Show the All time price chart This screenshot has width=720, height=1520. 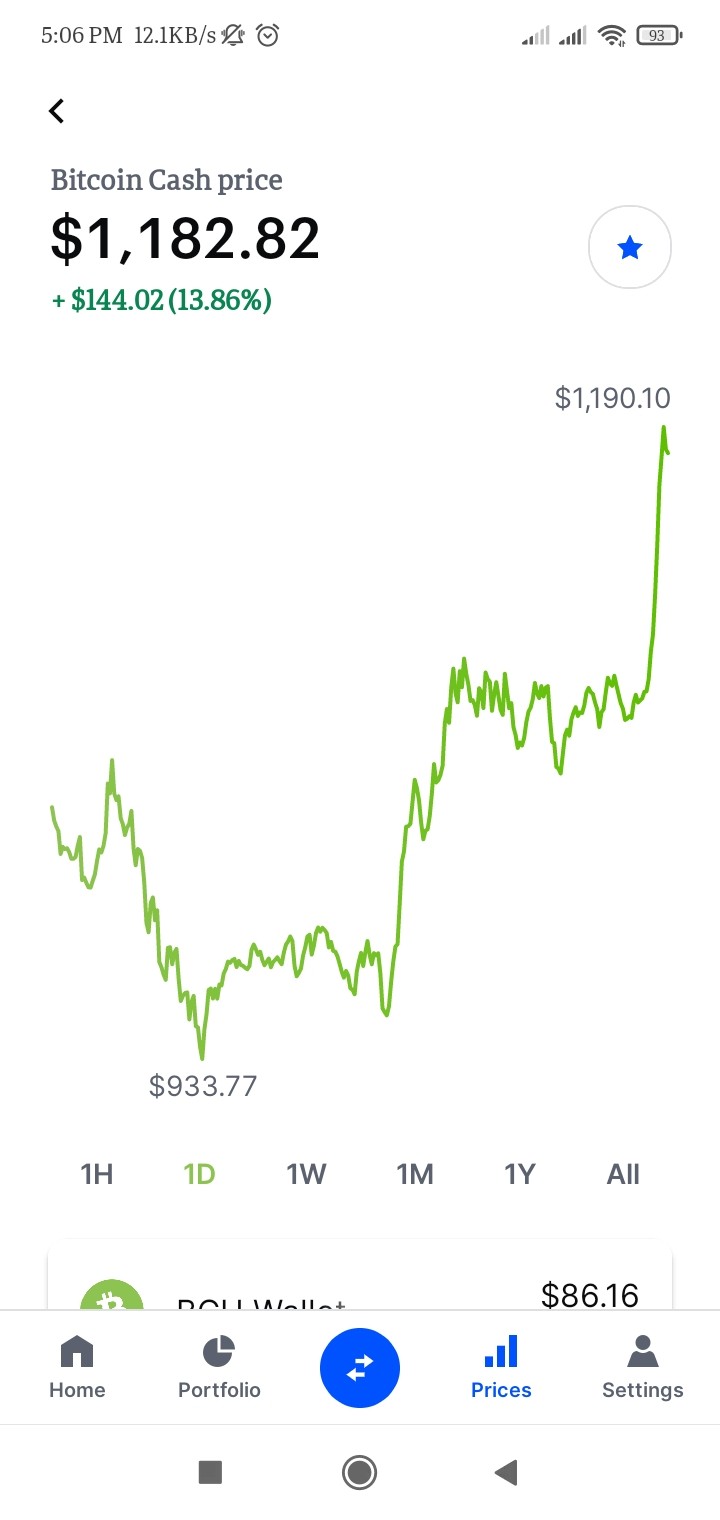point(623,1174)
